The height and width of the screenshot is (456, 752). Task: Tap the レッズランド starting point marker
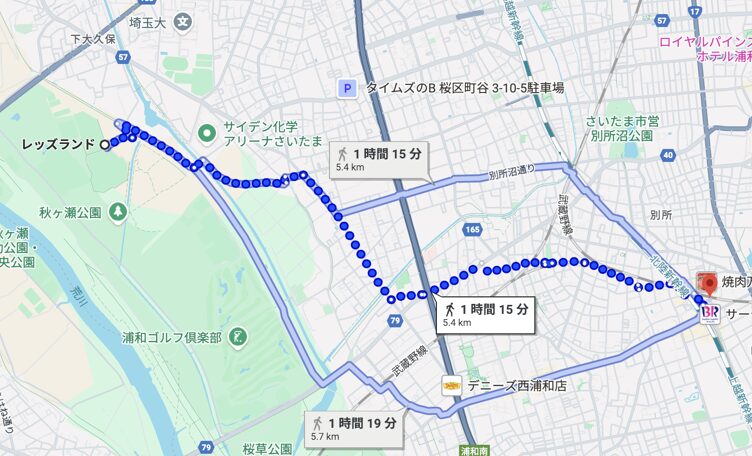pos(105,145)
